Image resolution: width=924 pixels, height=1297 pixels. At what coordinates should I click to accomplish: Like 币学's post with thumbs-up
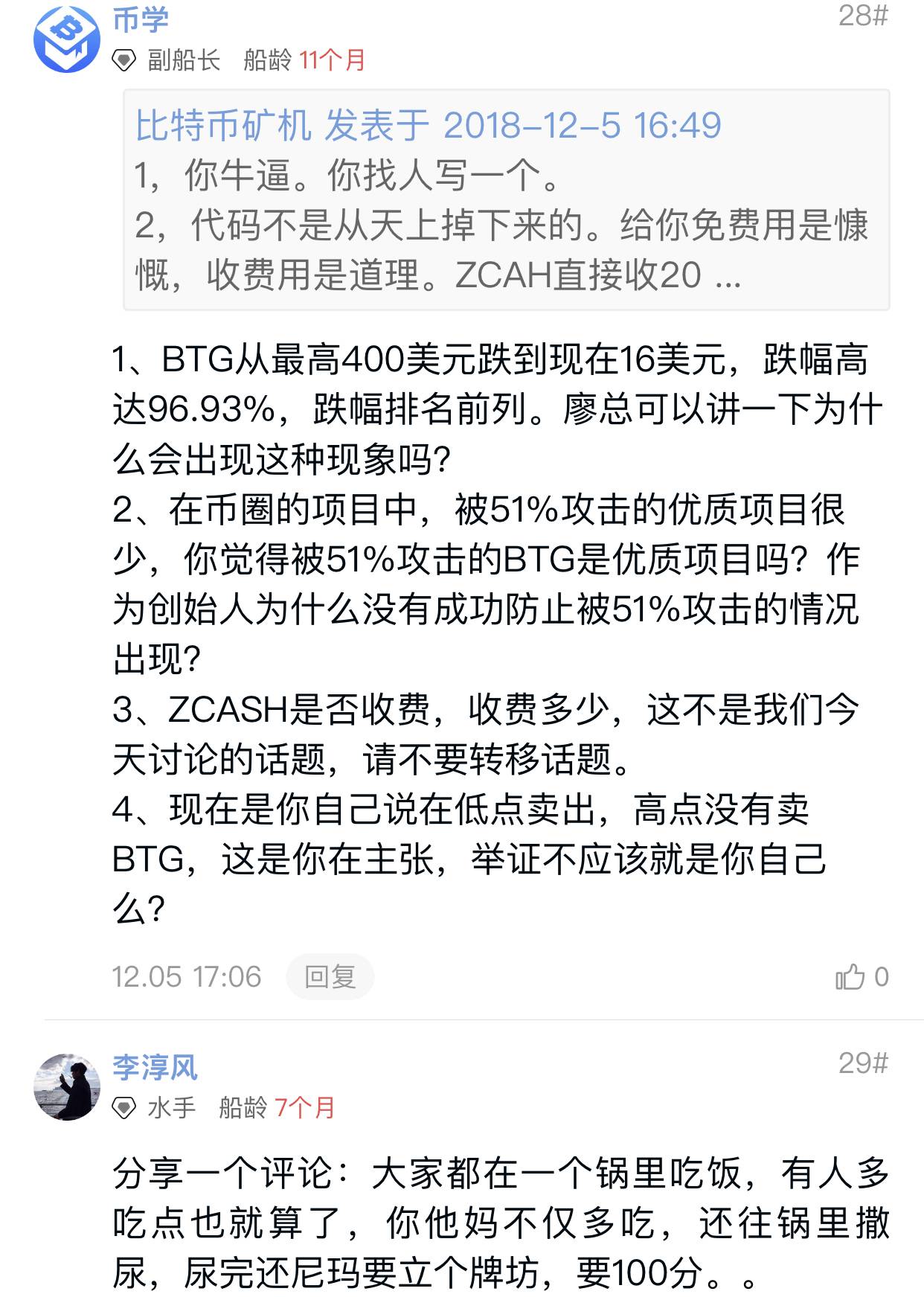[850, 976]
